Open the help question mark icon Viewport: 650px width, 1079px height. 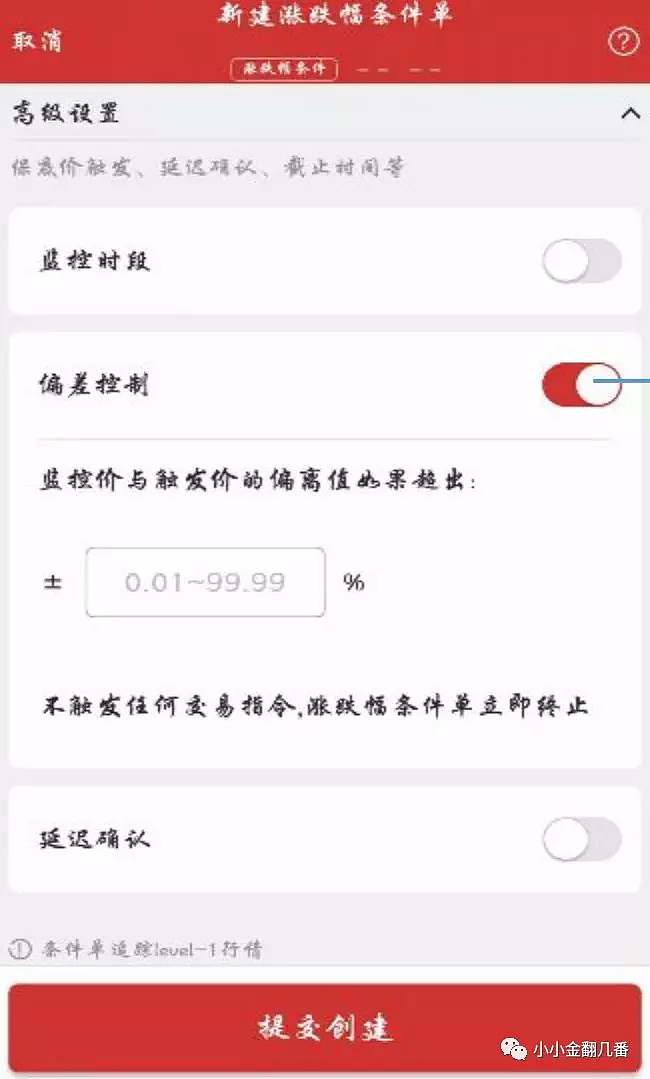point(623,41)
